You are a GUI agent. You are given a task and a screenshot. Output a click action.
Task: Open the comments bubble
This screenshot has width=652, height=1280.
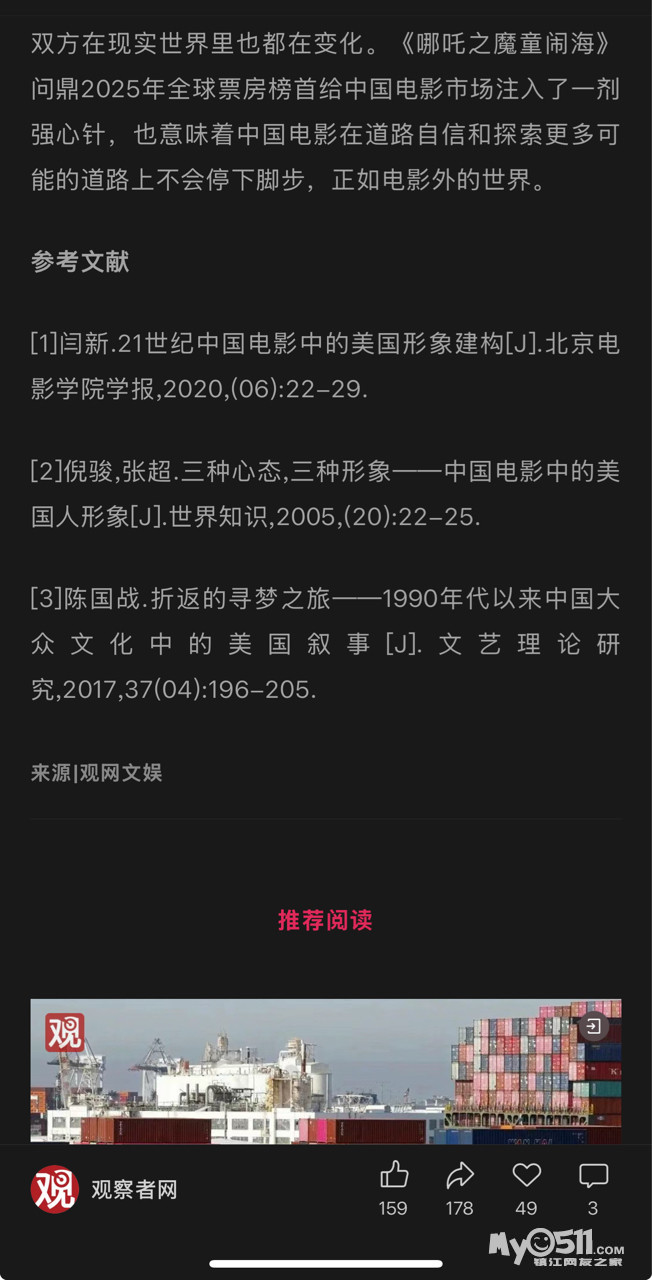[593, 1176]
